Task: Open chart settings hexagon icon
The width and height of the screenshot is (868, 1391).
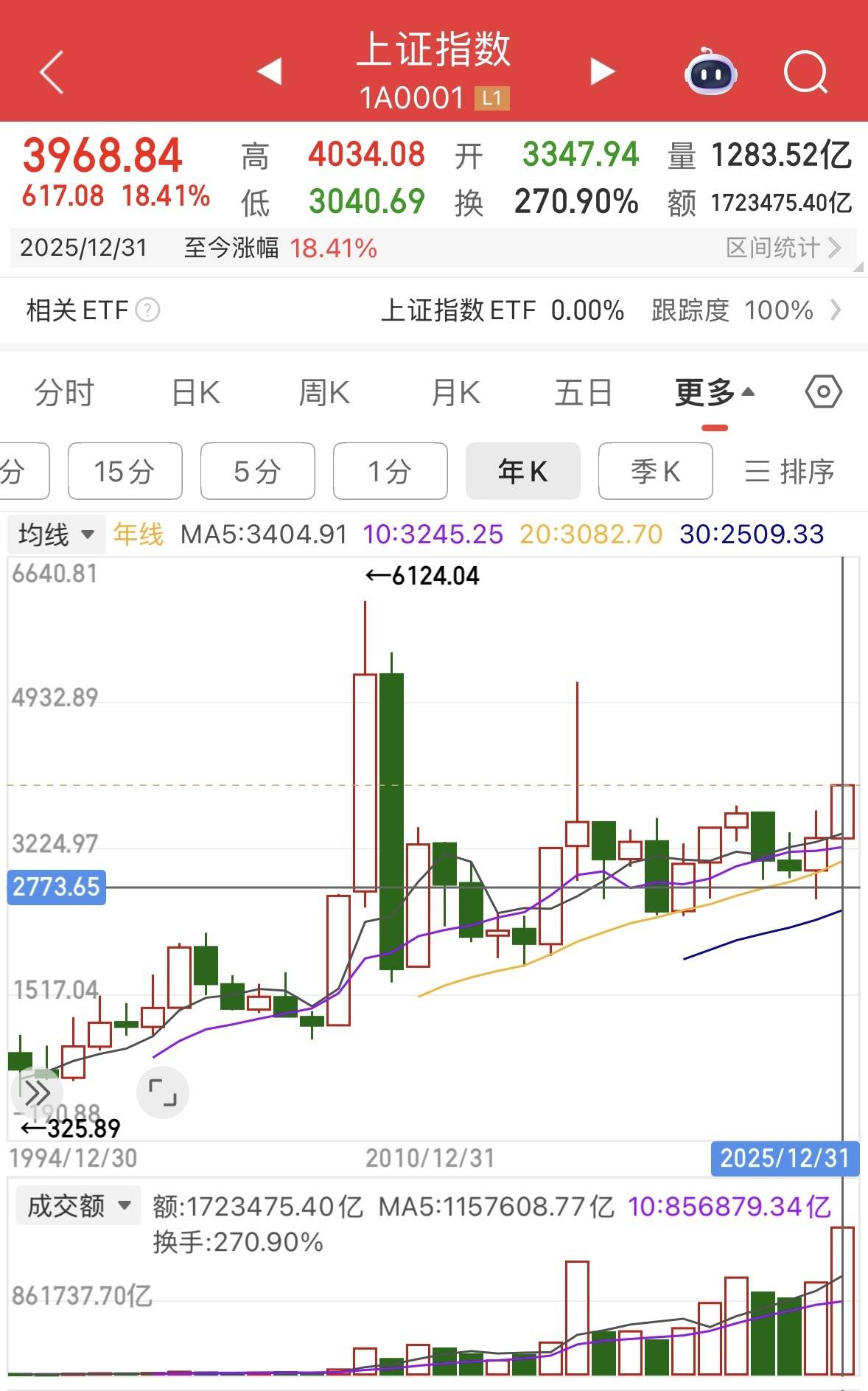Action: (823, 391)
